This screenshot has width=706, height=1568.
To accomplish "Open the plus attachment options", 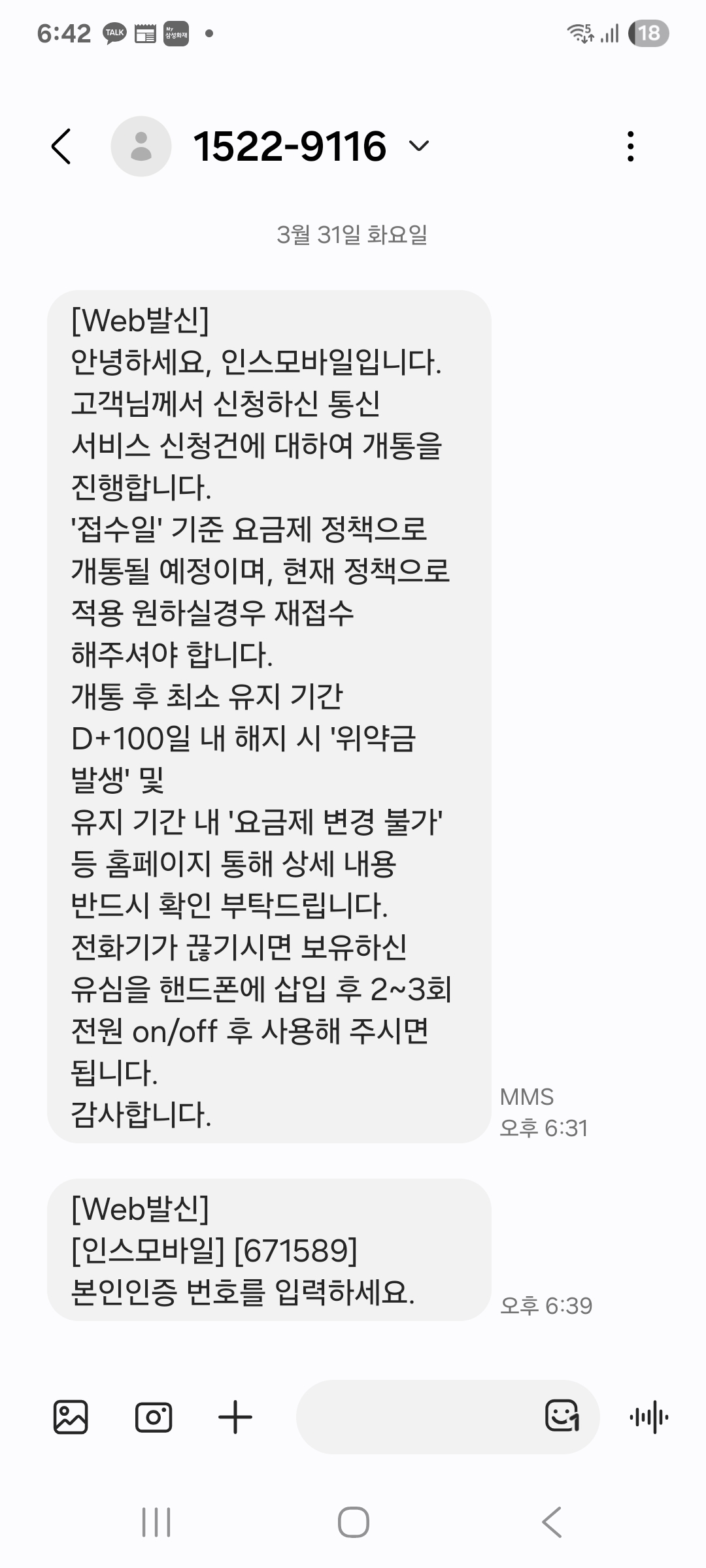I will [235, 1417].
